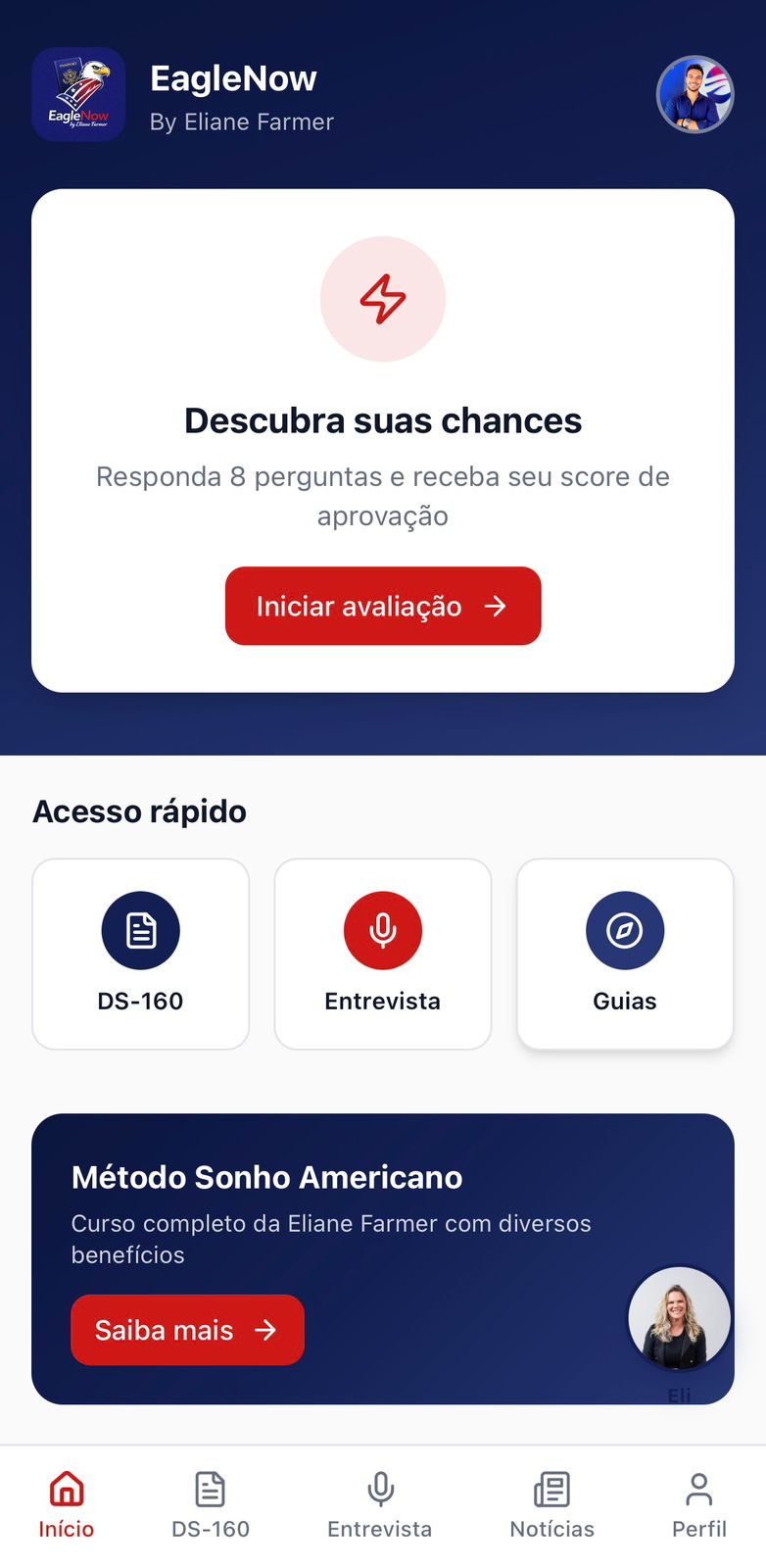Tap the lightning bolt icon above Descubra suas chances
The image size is (766, 1568).
click(x=382, y=299)
